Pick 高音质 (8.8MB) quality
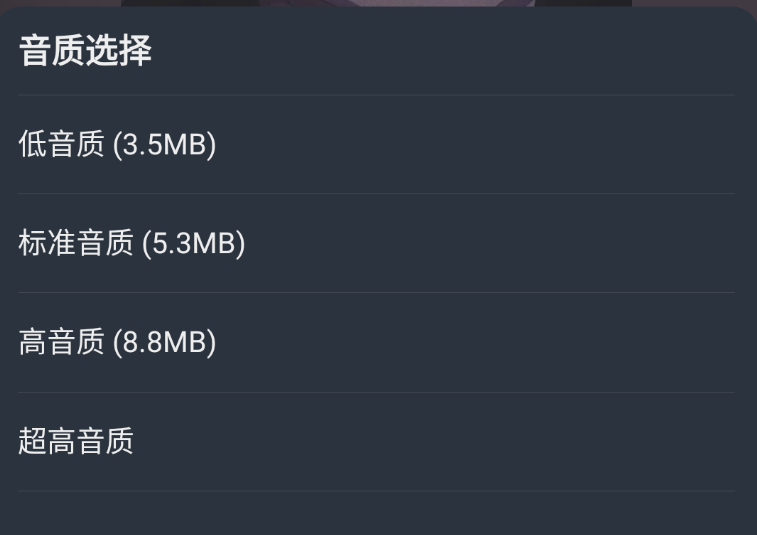The image size is (757, 535). [118, 343]
